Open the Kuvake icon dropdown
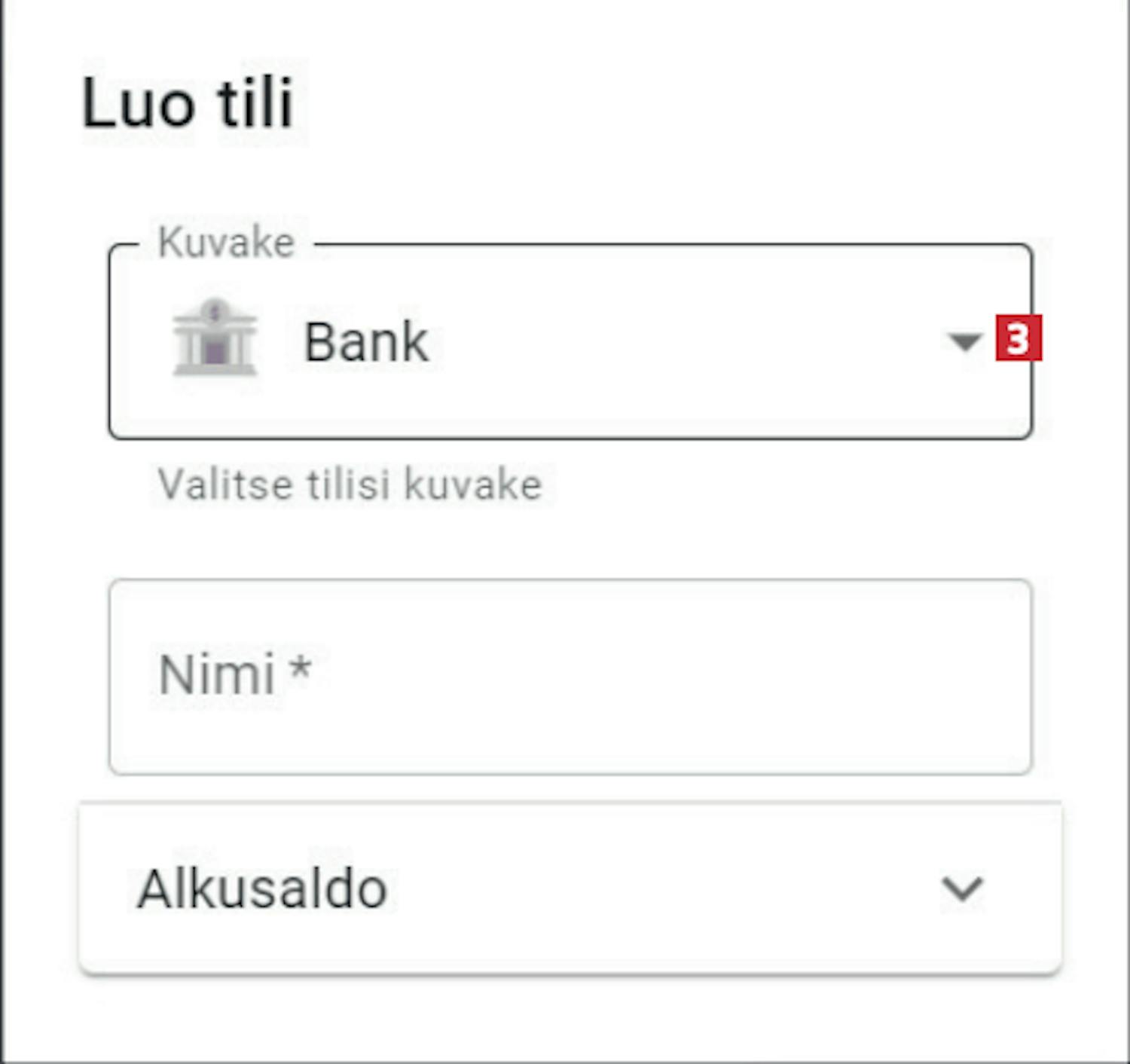Image resolution: width=1130 pixels, height=1064 pixels. [x=570, y=341]
